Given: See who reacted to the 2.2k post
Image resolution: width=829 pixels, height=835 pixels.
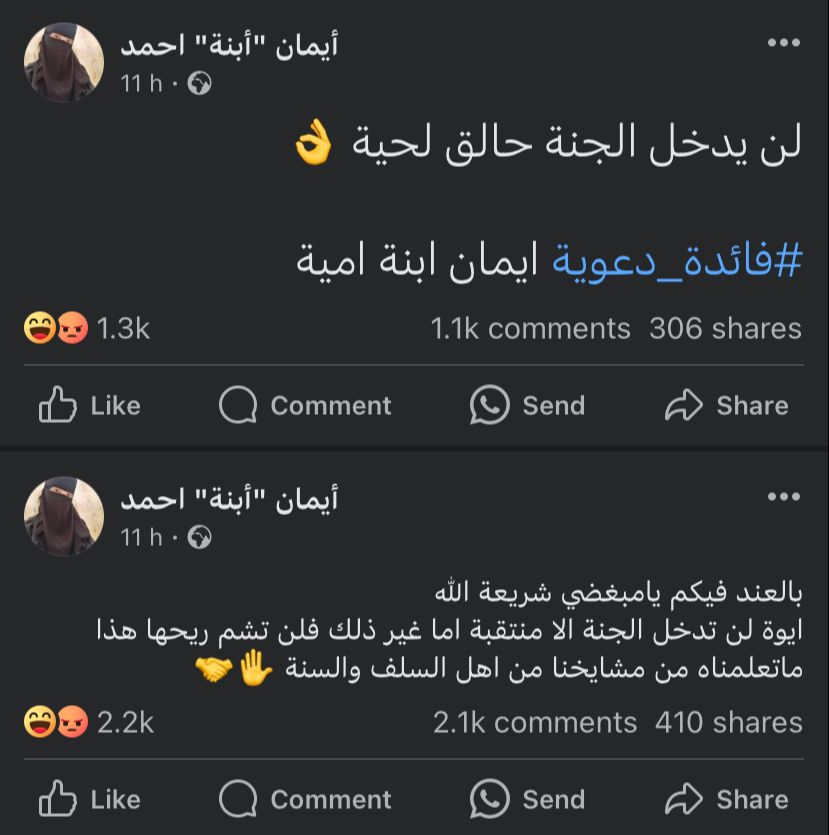Looking at the screenshot, I should pos(88,722).
